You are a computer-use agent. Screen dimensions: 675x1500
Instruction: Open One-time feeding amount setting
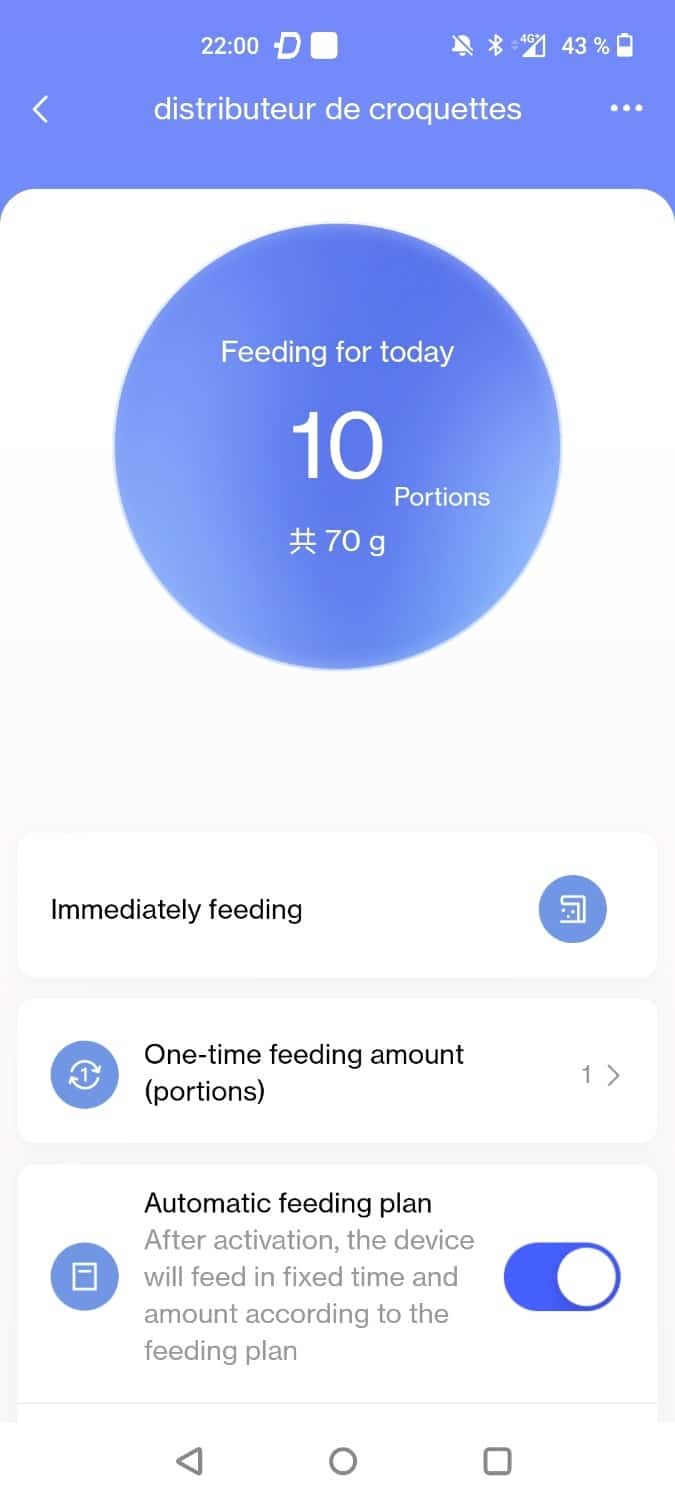[x=337, y=1073]
